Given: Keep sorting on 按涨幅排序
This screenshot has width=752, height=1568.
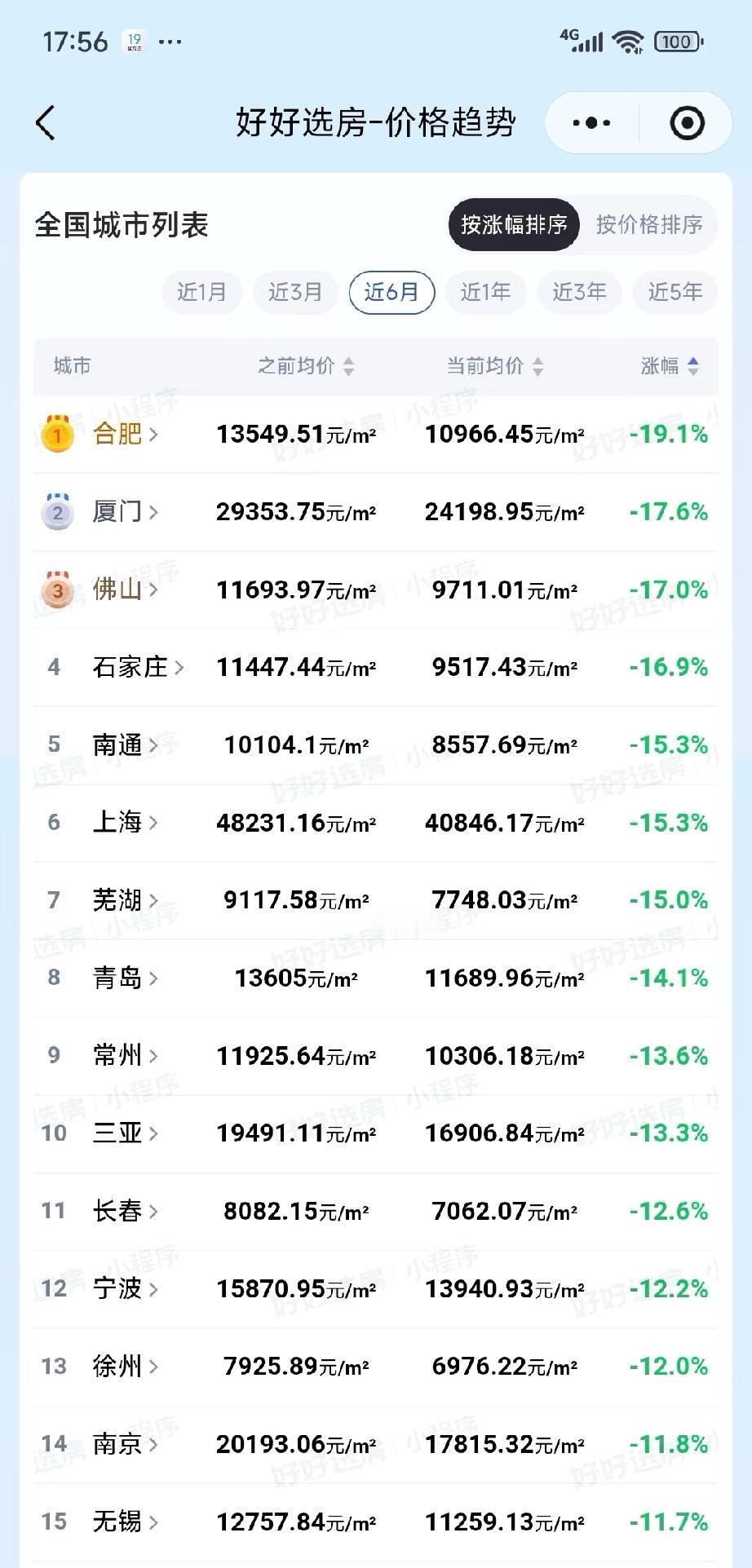Looking at the screenshot, I should pyautogui.click(x=515, y=225).
